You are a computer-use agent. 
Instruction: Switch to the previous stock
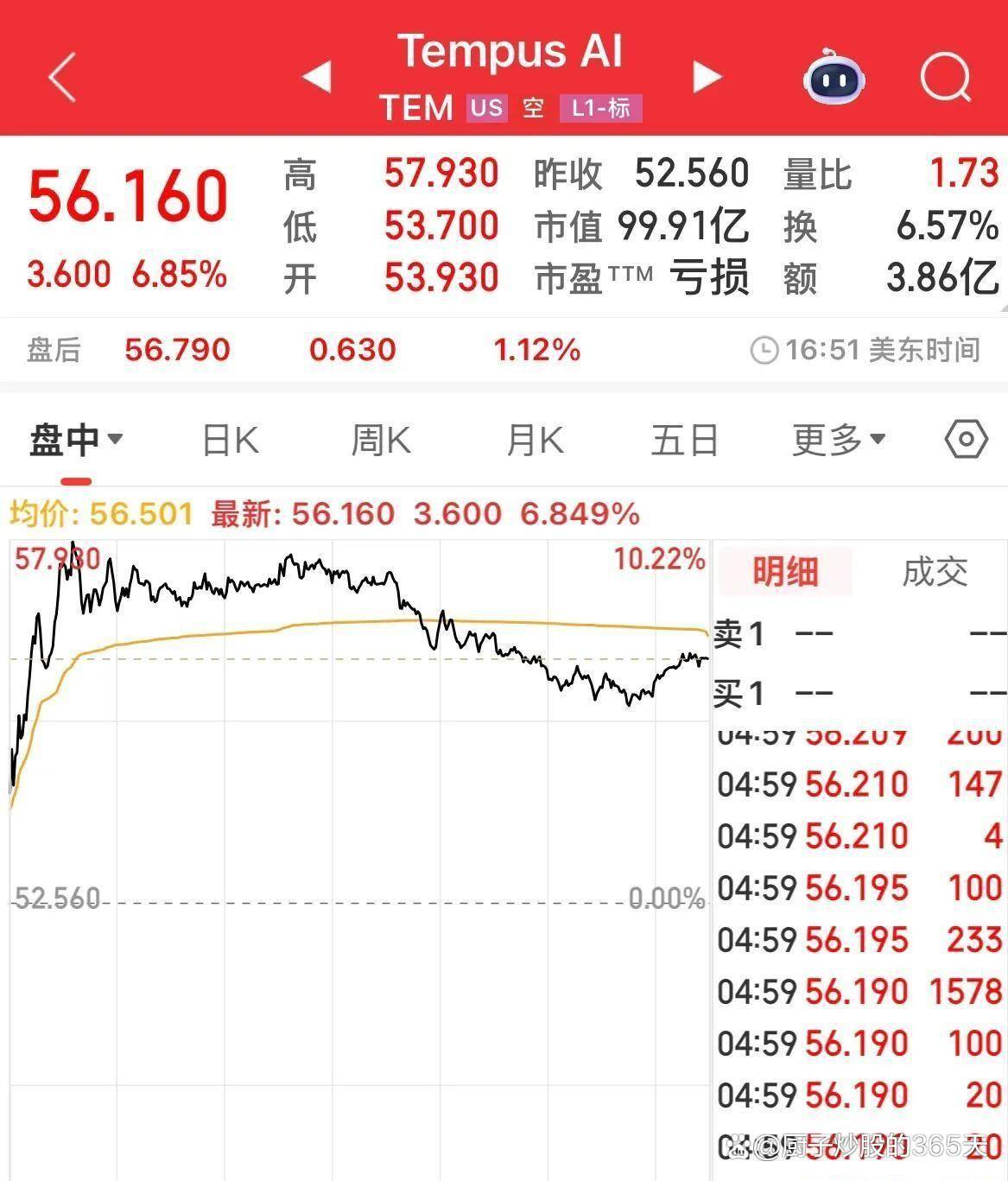[x=317, y=77]
